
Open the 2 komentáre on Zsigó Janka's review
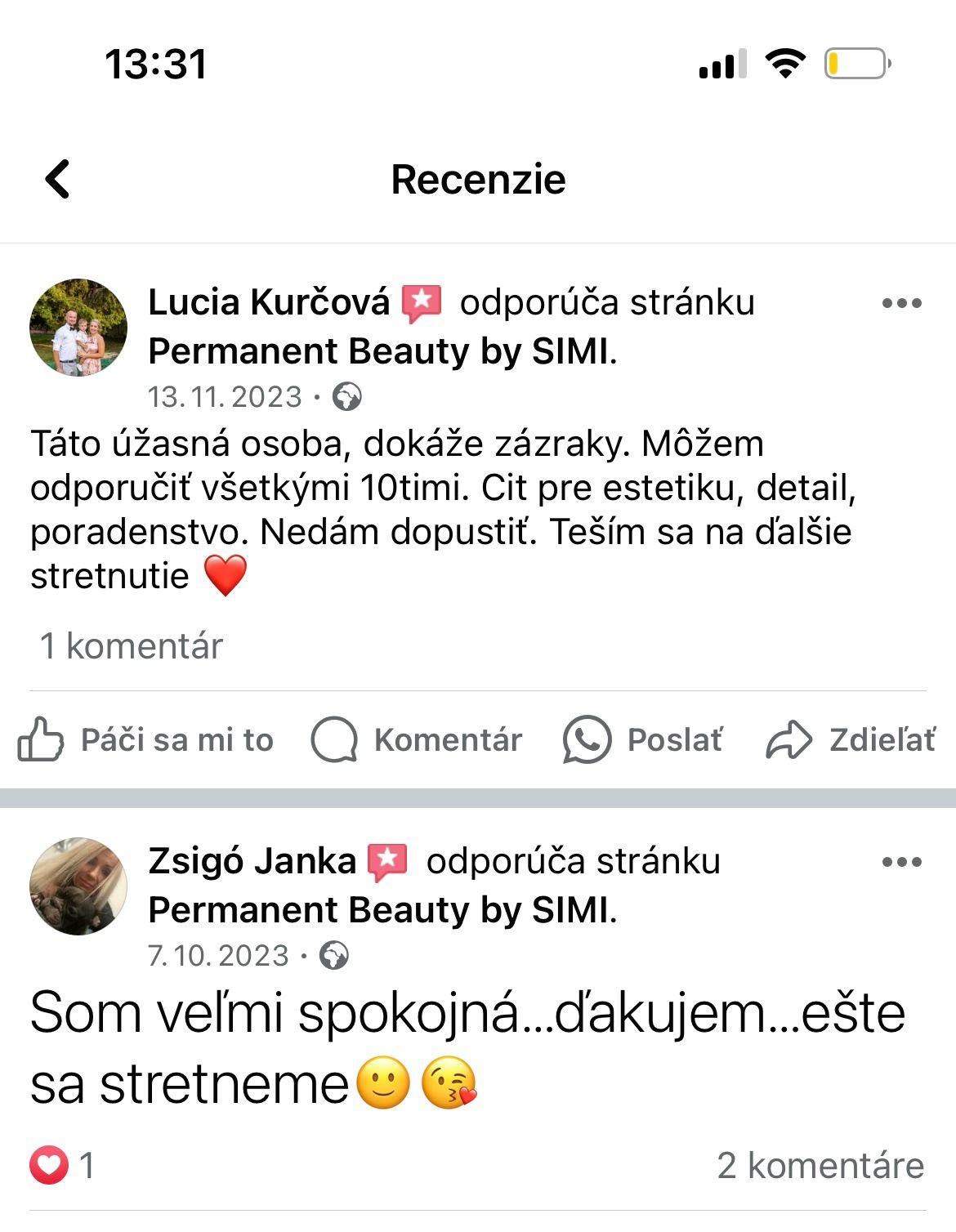pos(820,1165)
